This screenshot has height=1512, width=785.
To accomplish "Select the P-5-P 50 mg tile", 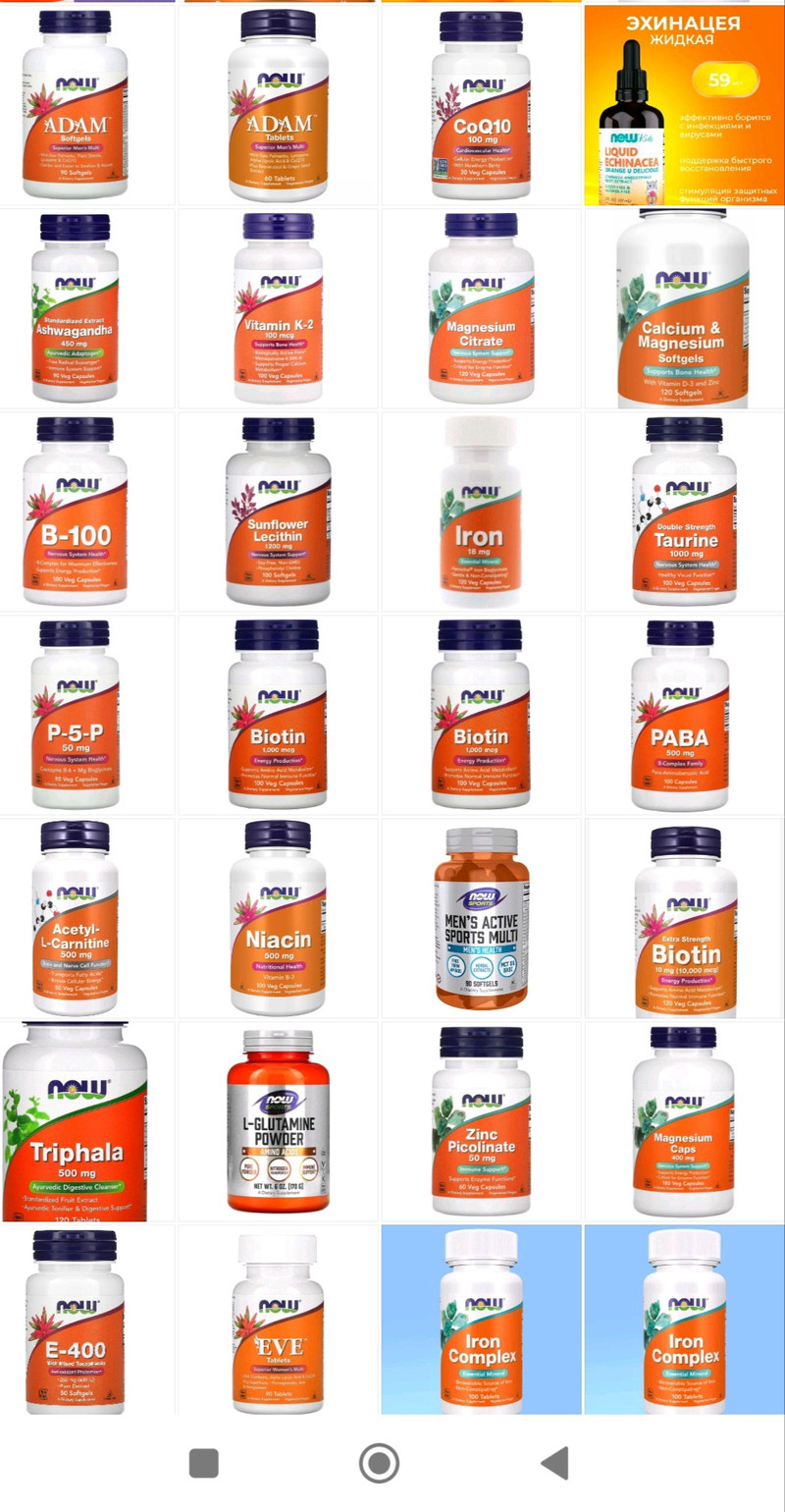I will [x=76, y=715].
